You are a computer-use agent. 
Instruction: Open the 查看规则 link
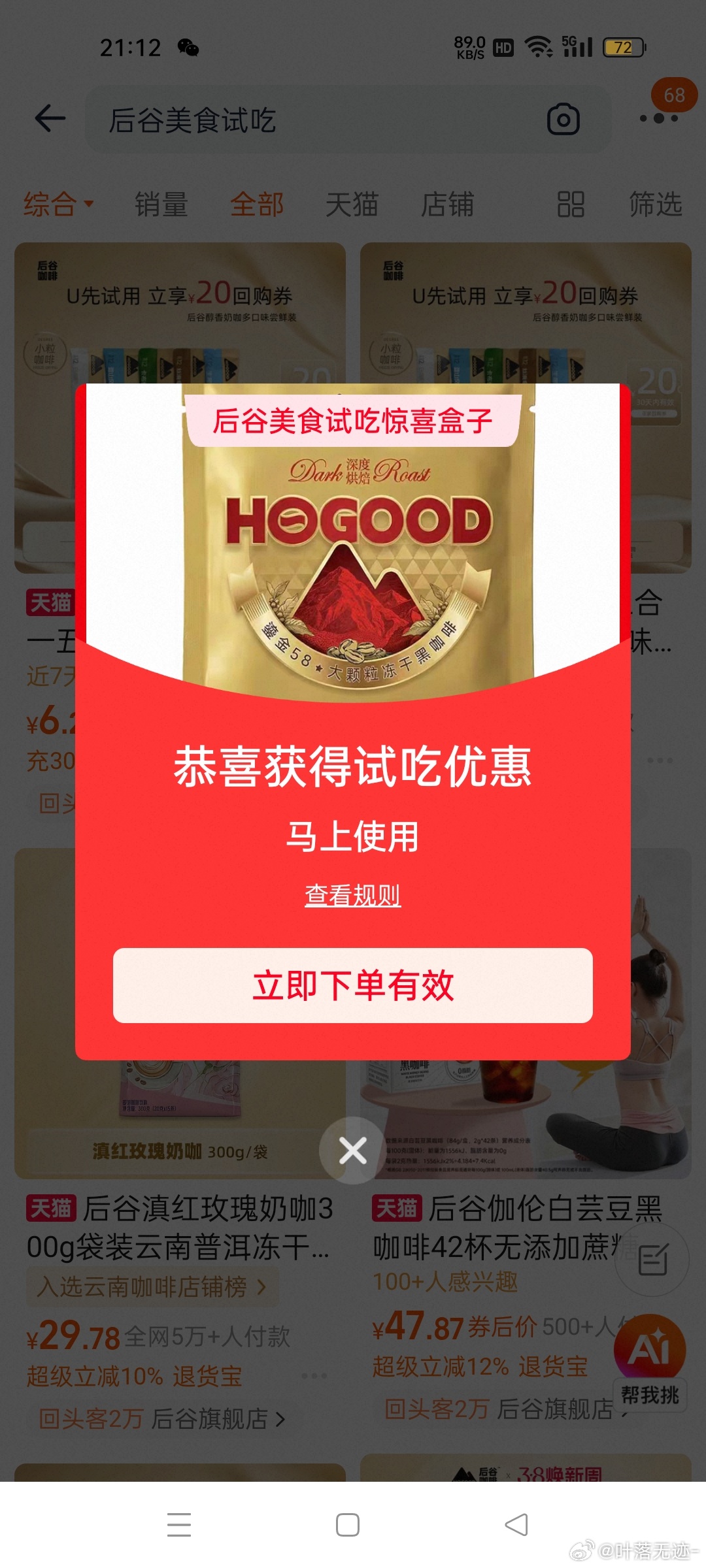pyautogui.click(x=353, y=895)
